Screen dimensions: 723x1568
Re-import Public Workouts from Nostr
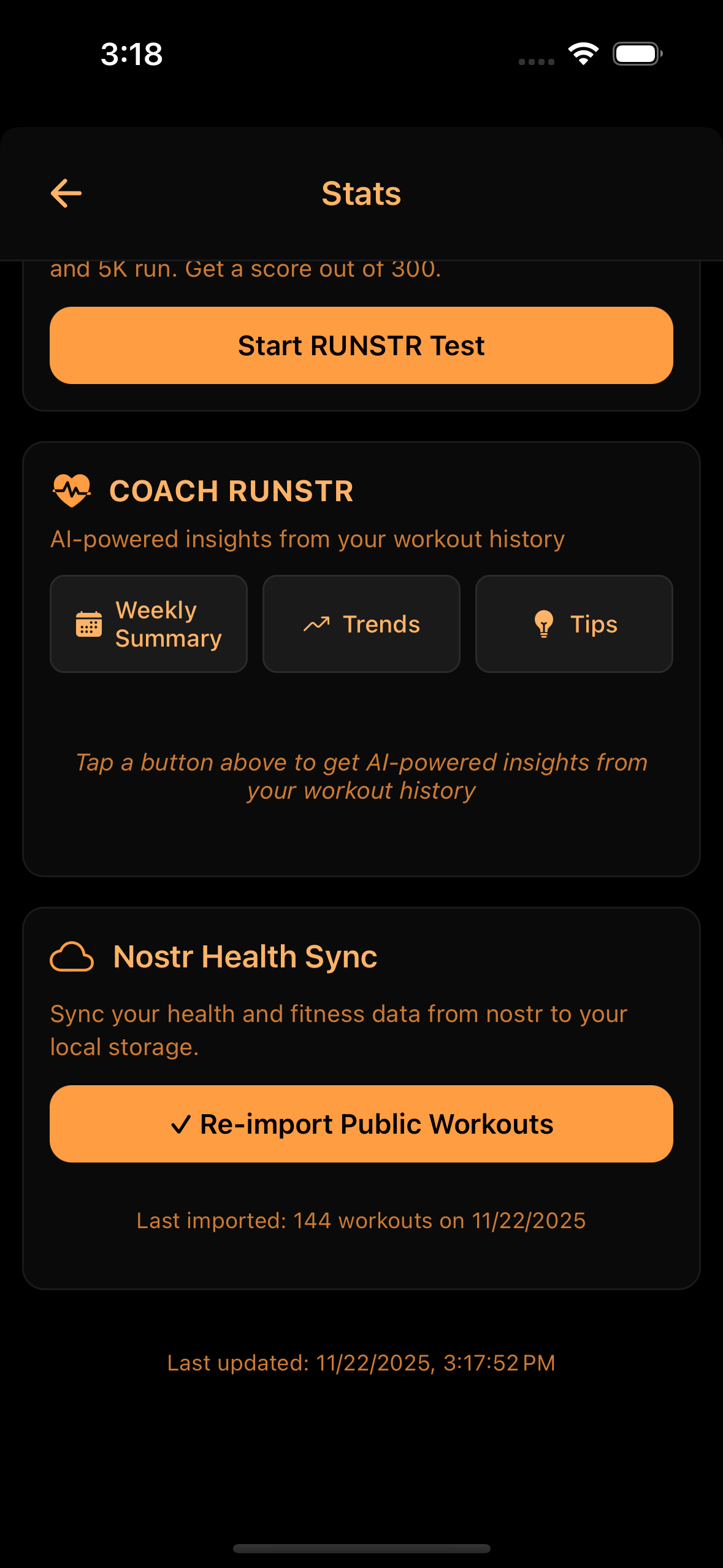(361, 1124)
